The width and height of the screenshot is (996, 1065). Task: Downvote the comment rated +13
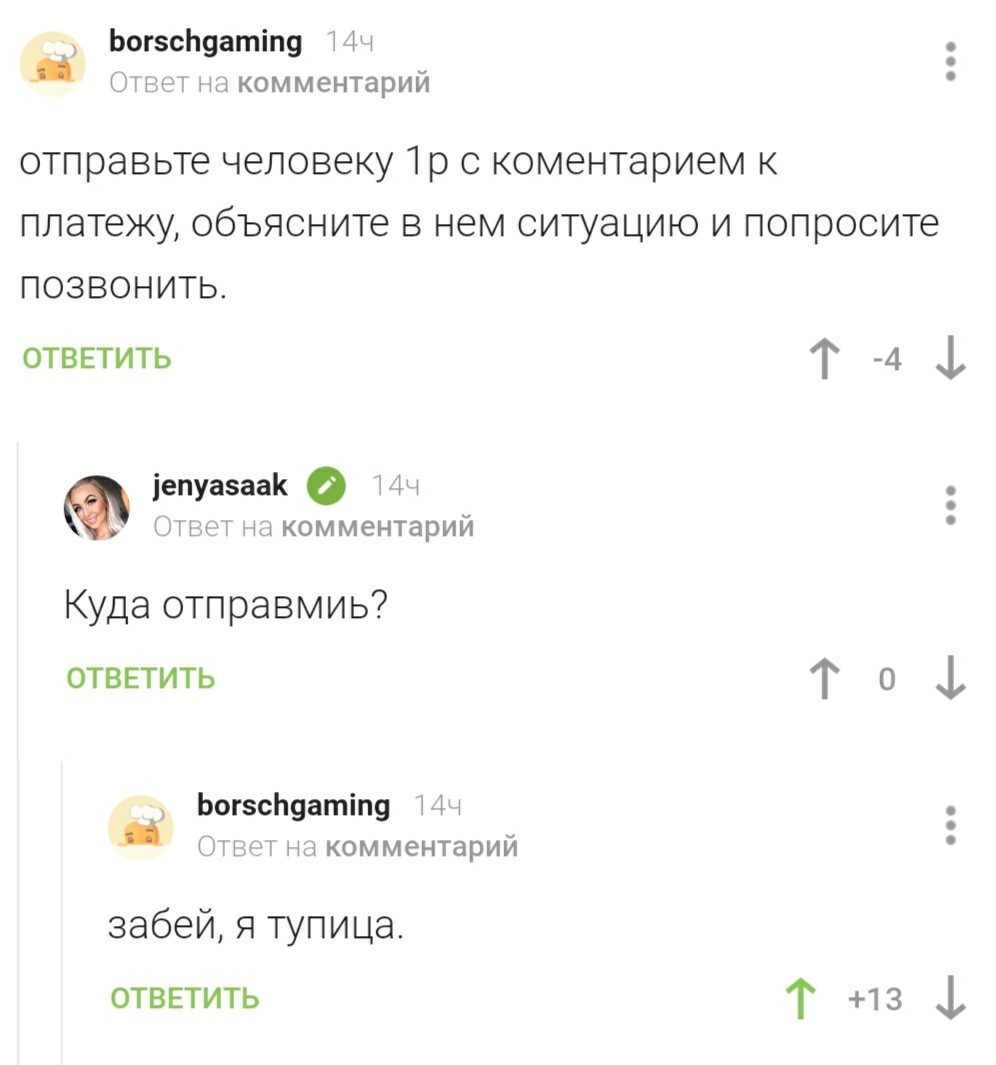pos(949,999)
